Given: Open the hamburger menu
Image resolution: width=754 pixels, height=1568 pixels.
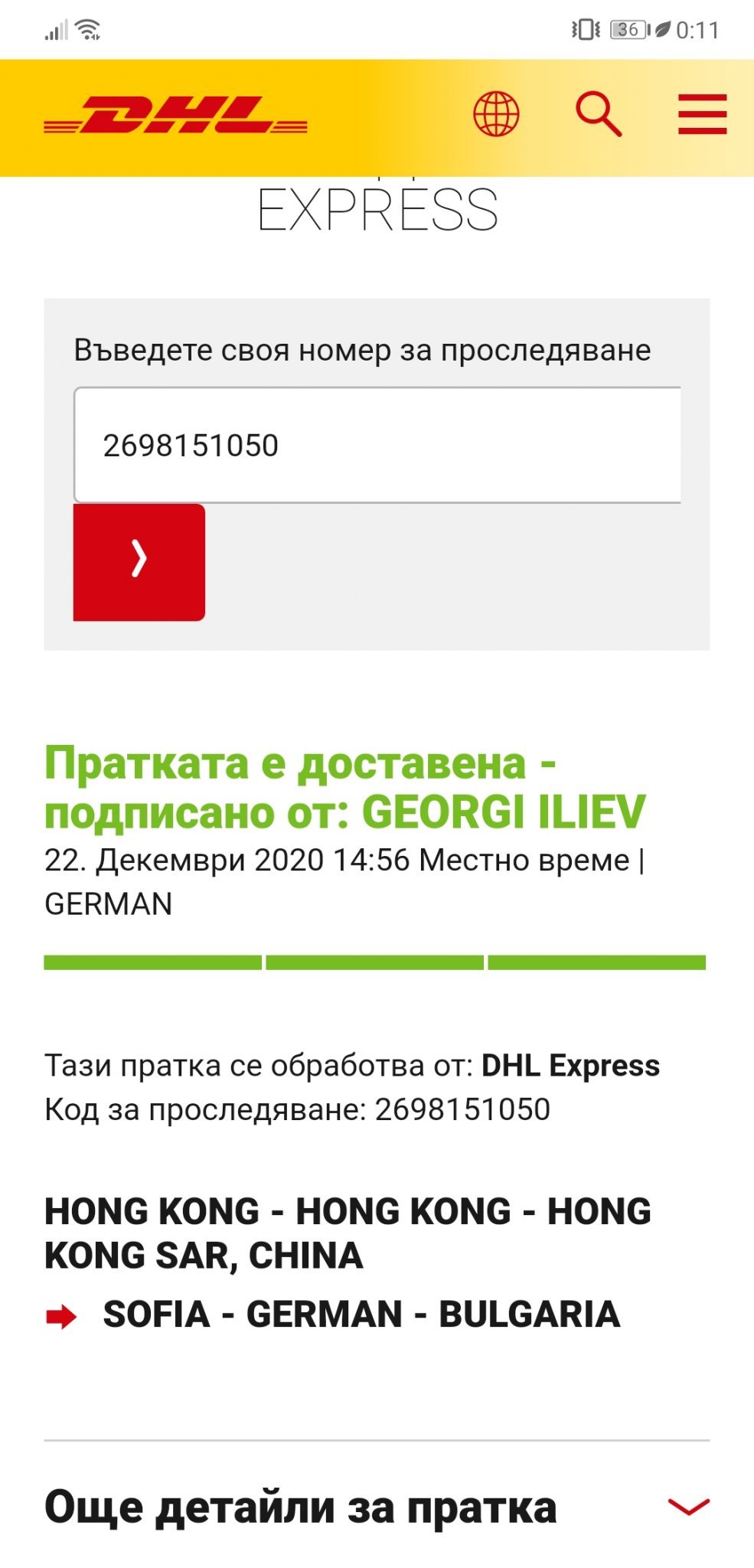Looking at the screenshot, I should tap(702, 114).
